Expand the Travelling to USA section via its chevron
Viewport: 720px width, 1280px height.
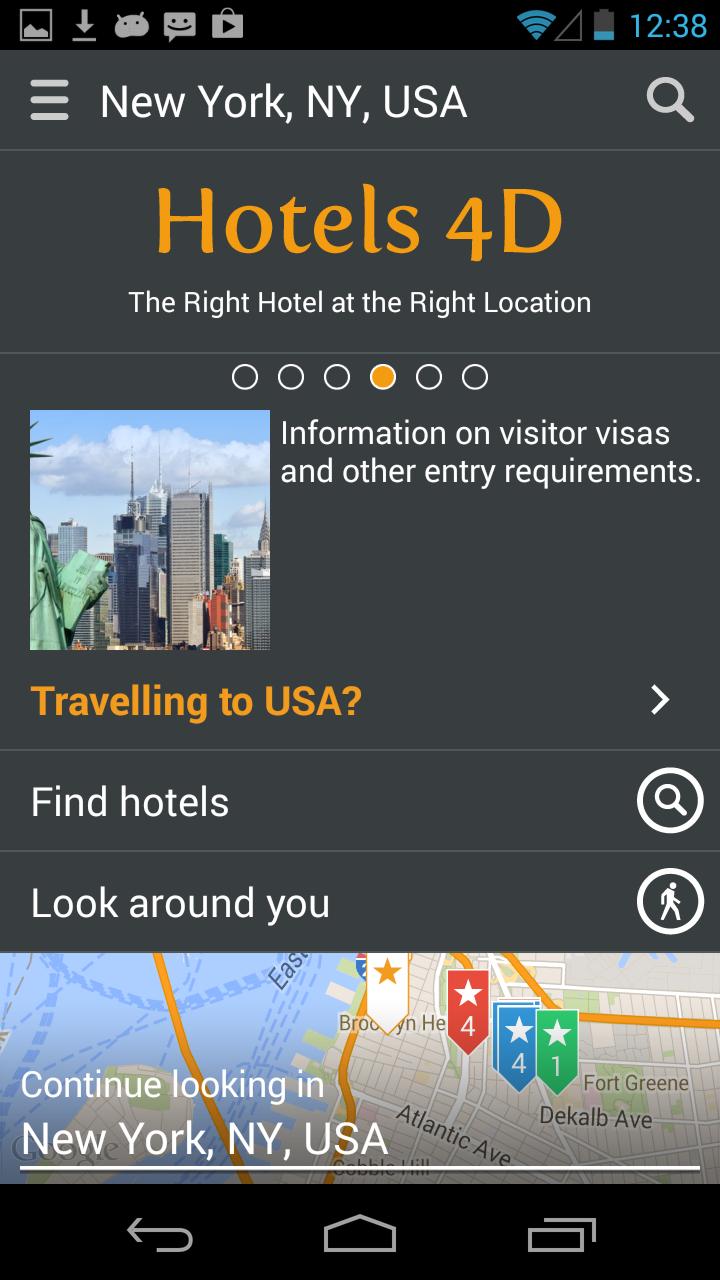point(658,700)
